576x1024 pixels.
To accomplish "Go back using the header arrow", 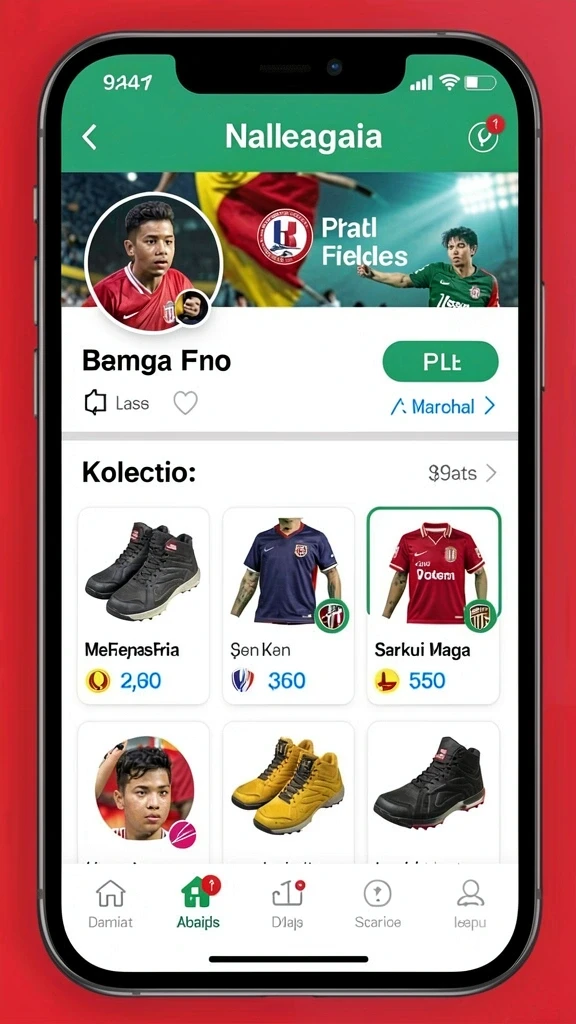I will [89, 137].
